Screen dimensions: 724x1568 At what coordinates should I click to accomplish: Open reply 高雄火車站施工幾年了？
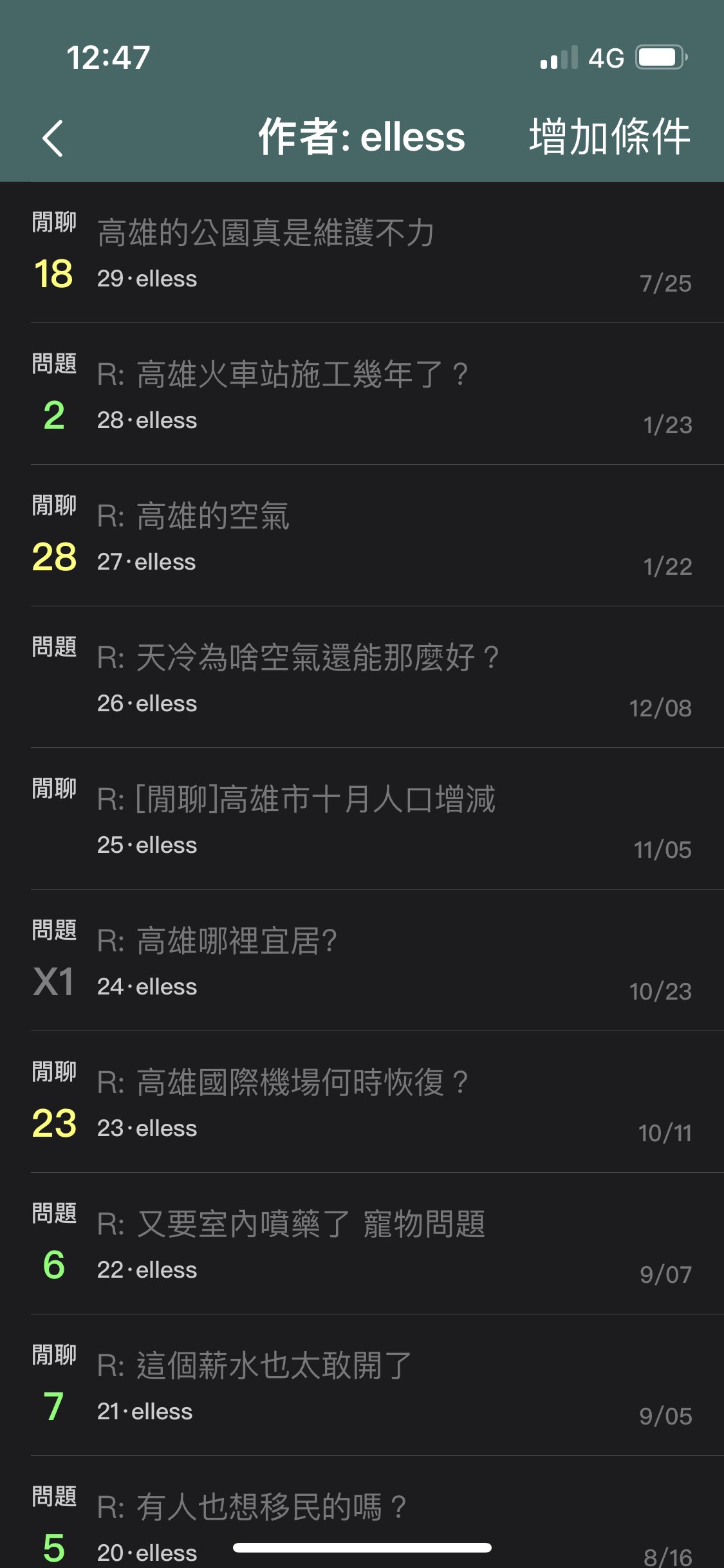[x=283, y=375]
